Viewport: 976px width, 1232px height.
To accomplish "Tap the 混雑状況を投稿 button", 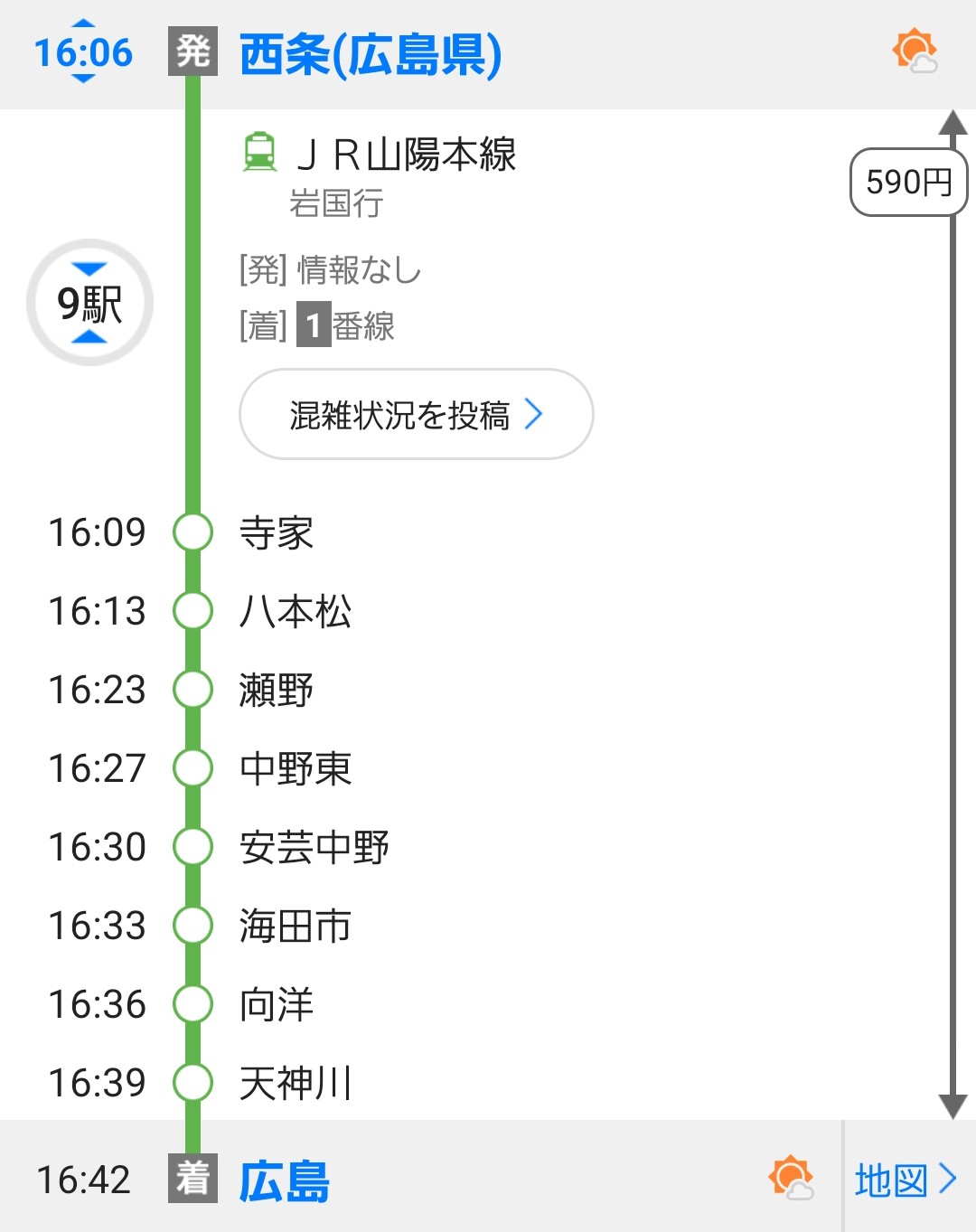I will [416, 415].
